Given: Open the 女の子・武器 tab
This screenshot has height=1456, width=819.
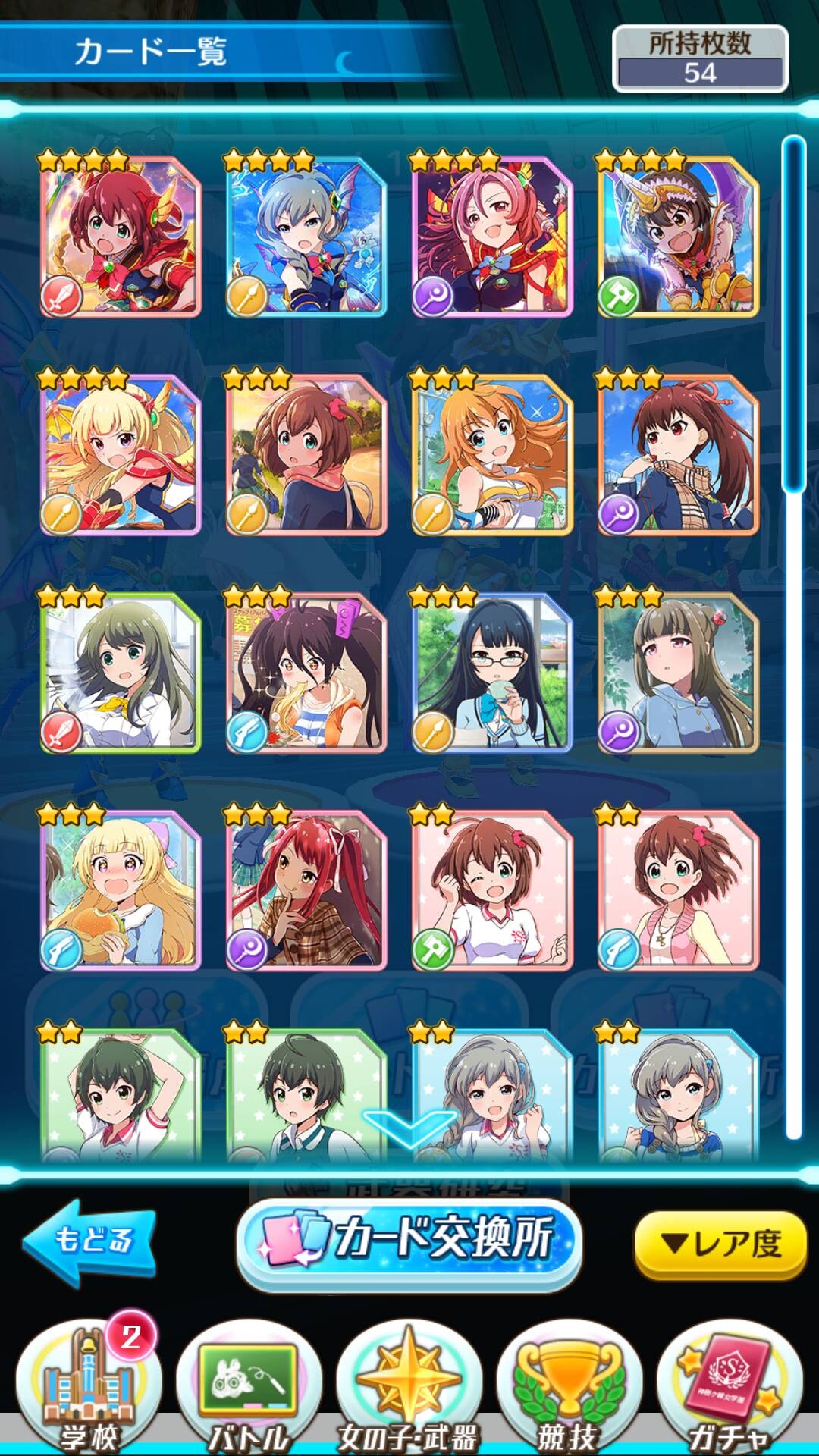Looking at the screenshot, I should tap(409, 1386).
